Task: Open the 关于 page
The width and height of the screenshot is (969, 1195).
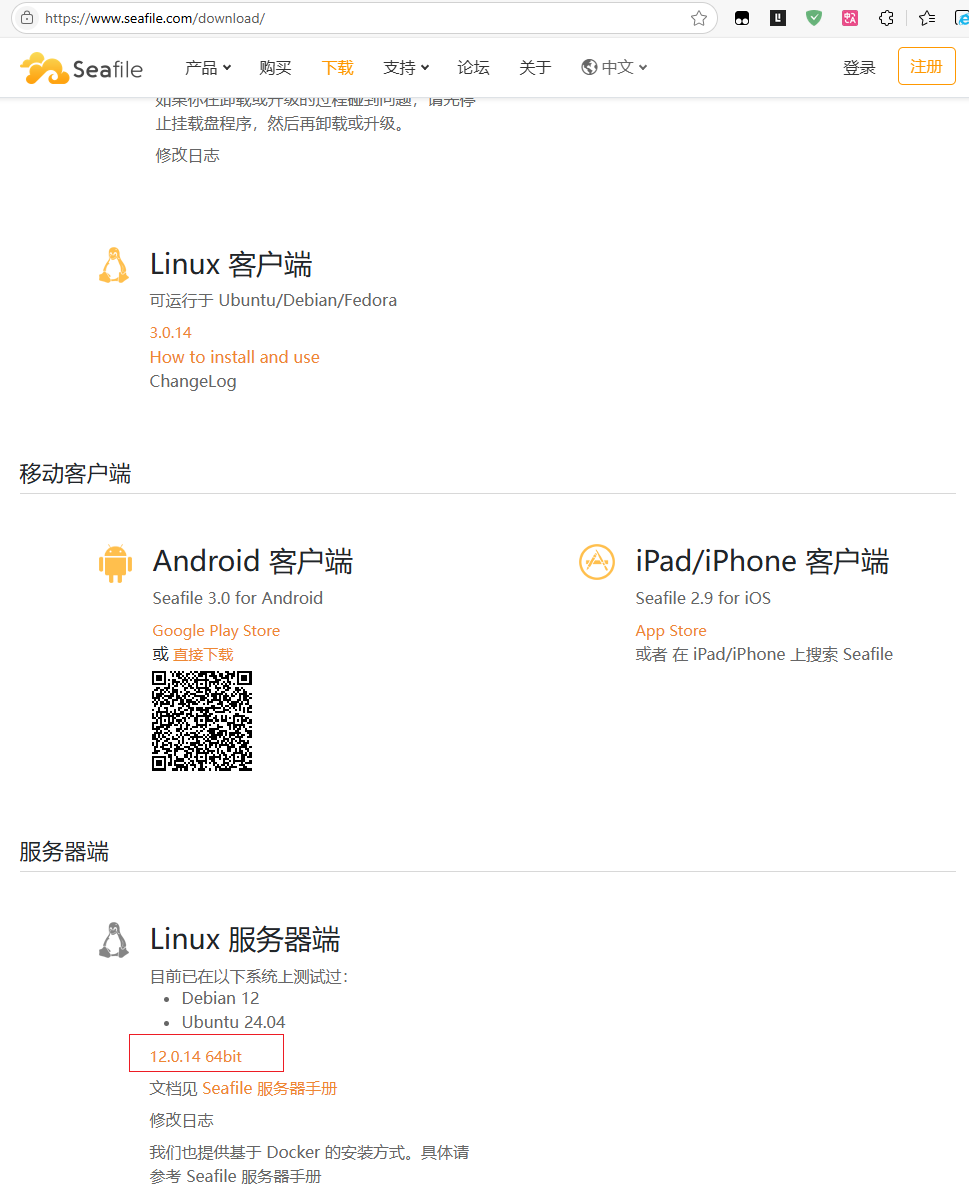Action: (535, 67)
